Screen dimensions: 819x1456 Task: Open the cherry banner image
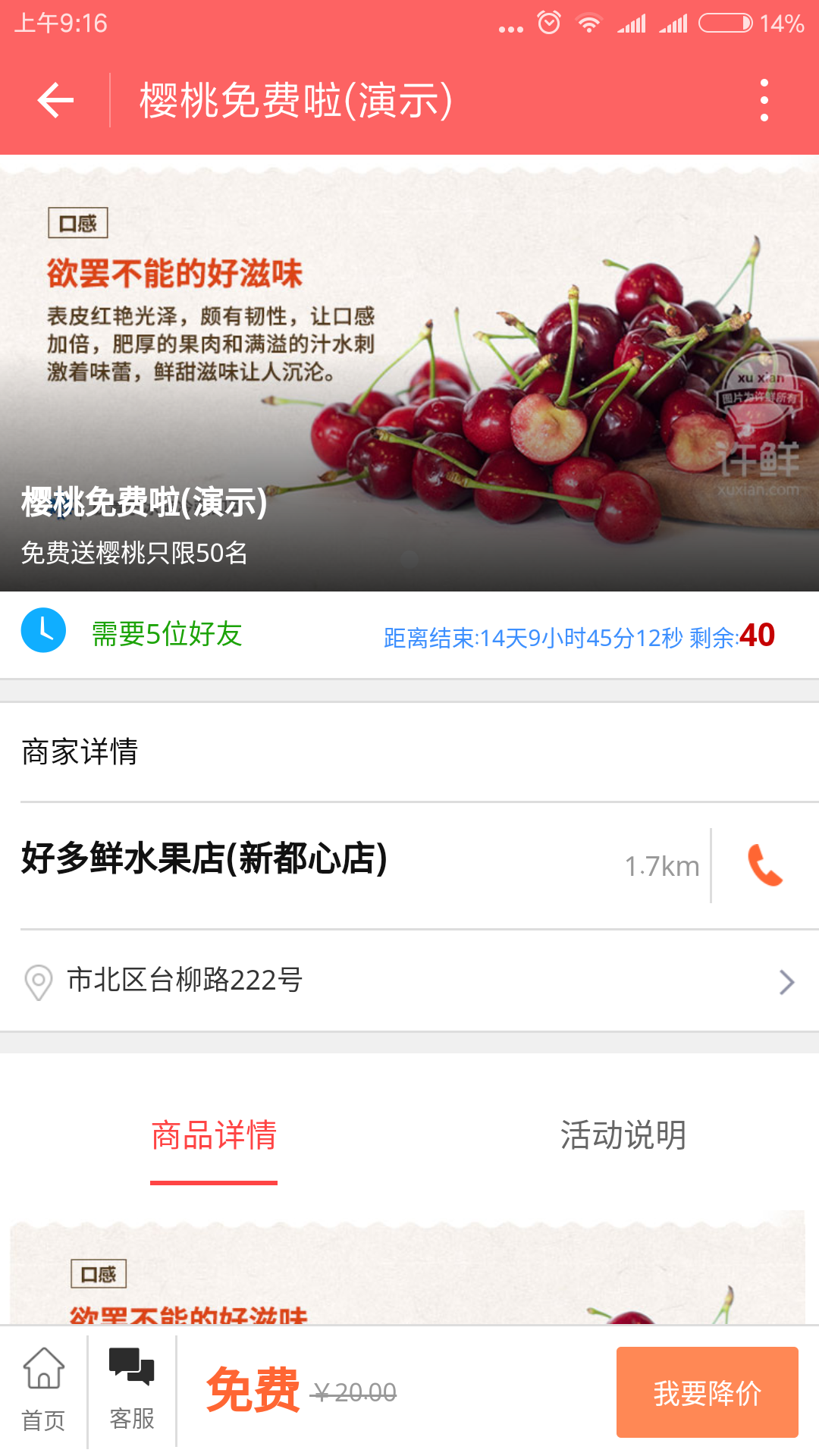pyautogui.click(x=409, y=373)
